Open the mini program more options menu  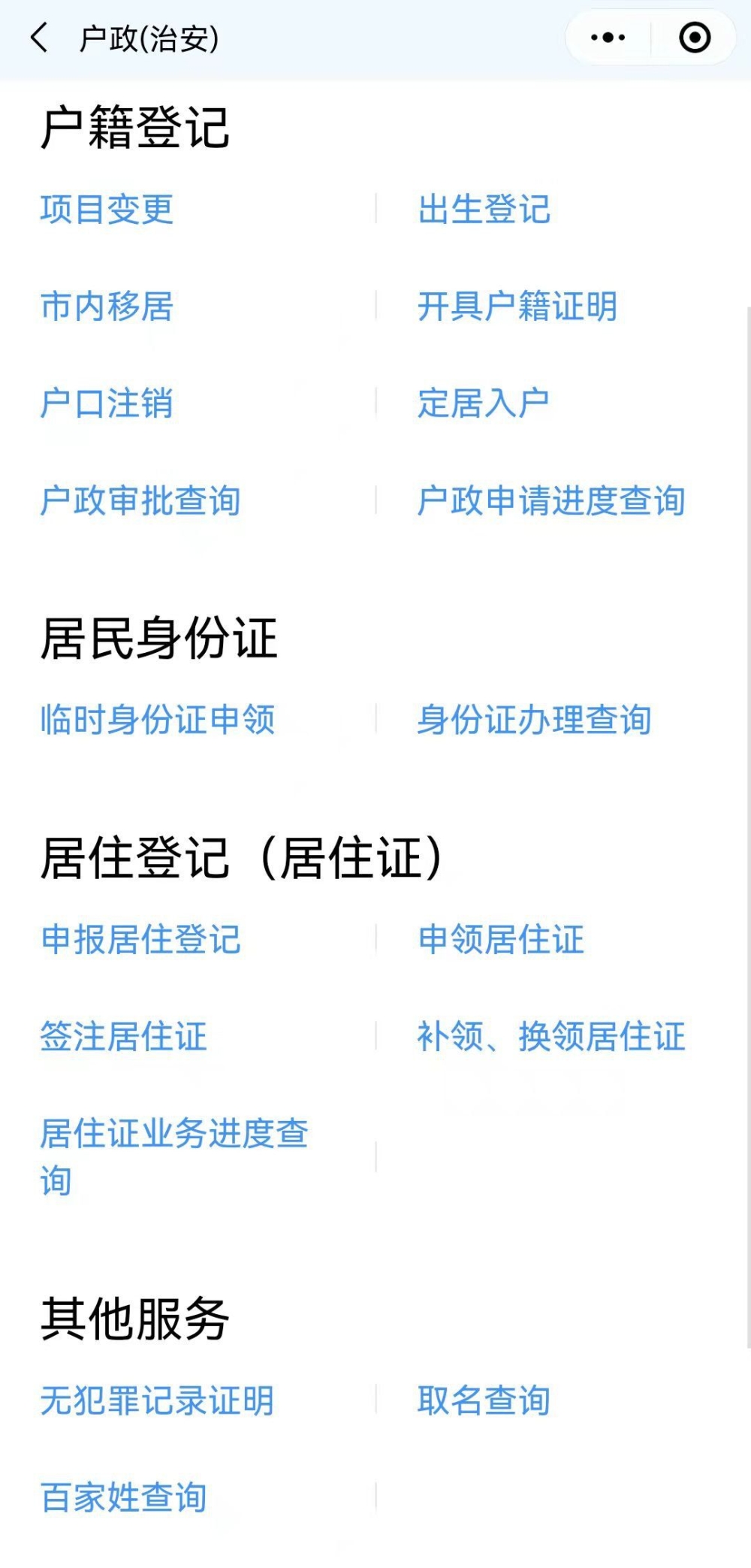point(608,38)
